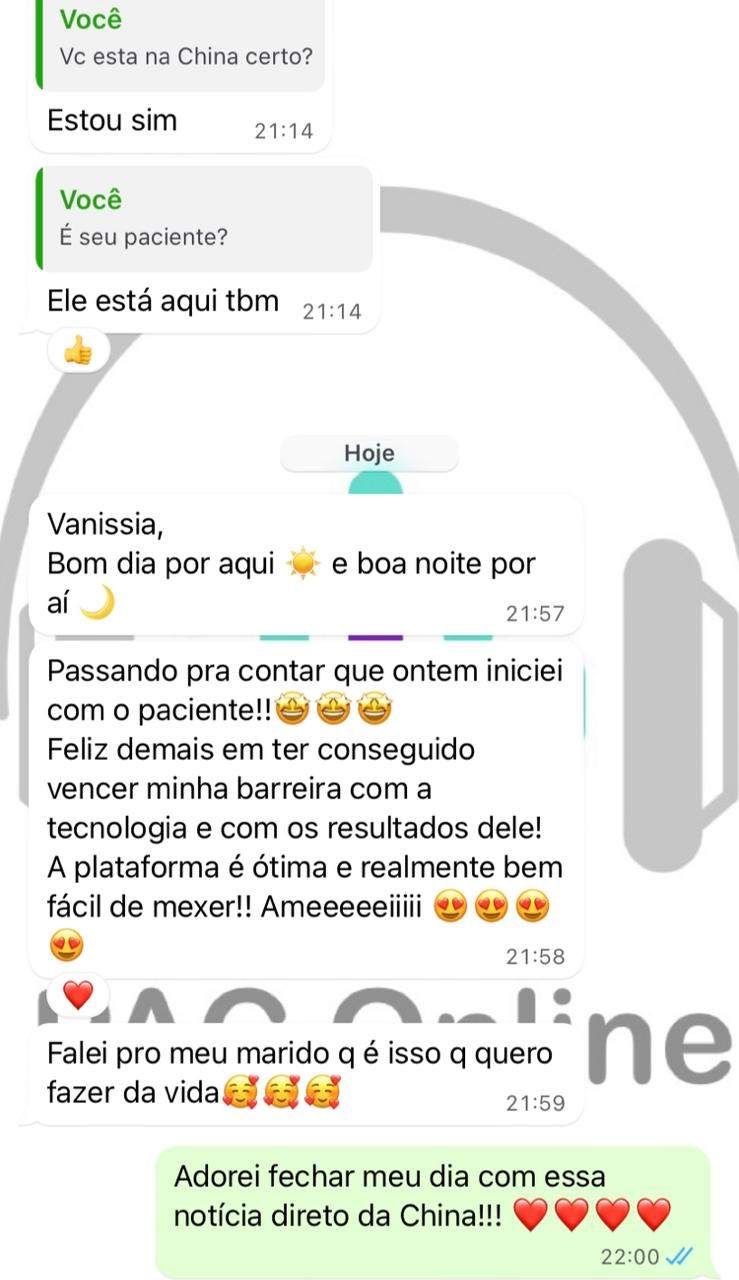Open quoted message "Vc esta na China certo?"
739x1280 pixels.
[x=180, y=40]
